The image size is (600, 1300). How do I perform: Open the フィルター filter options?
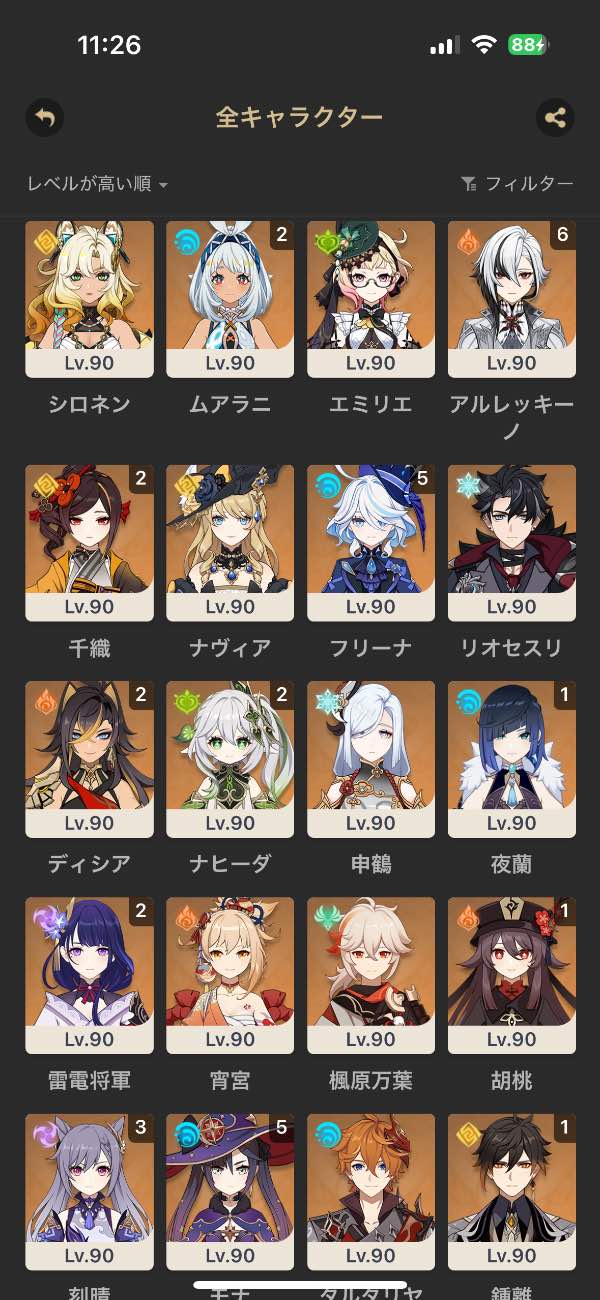[x=517, y=184]
